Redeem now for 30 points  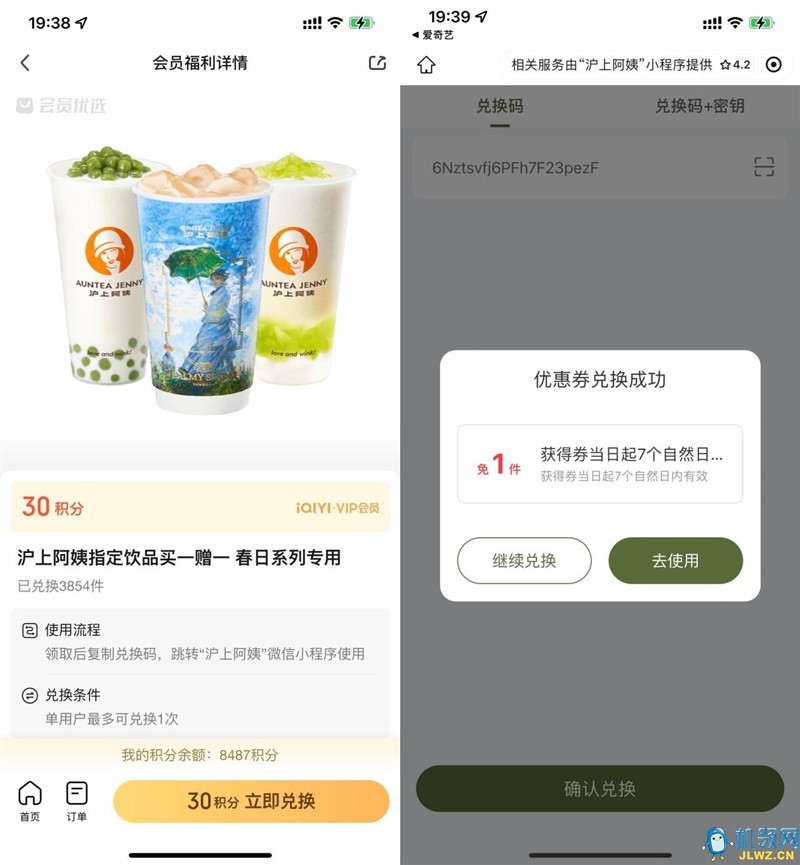point(251,801)
